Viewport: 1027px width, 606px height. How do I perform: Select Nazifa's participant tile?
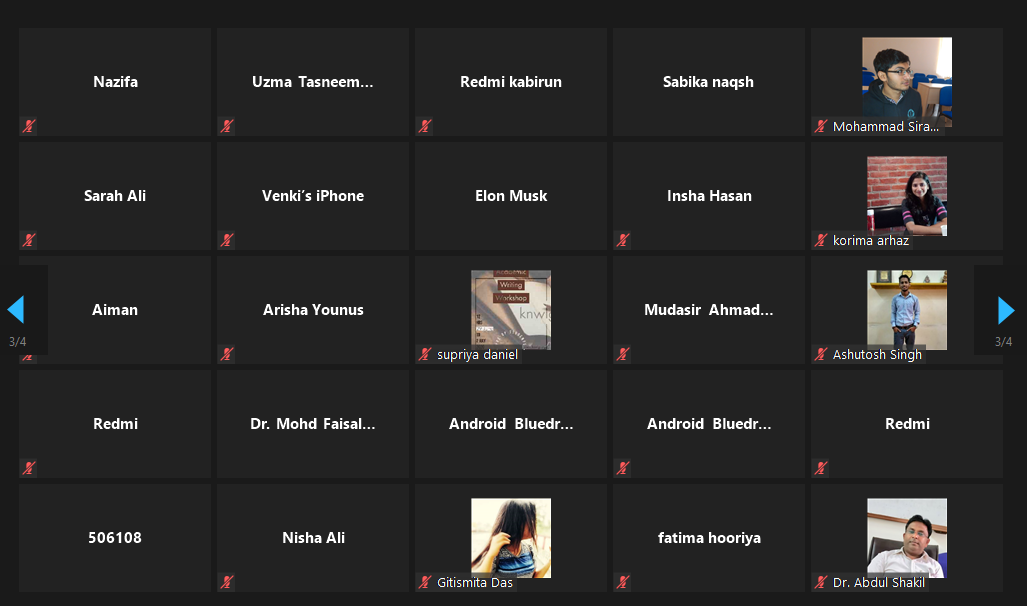tap(115, 82)
